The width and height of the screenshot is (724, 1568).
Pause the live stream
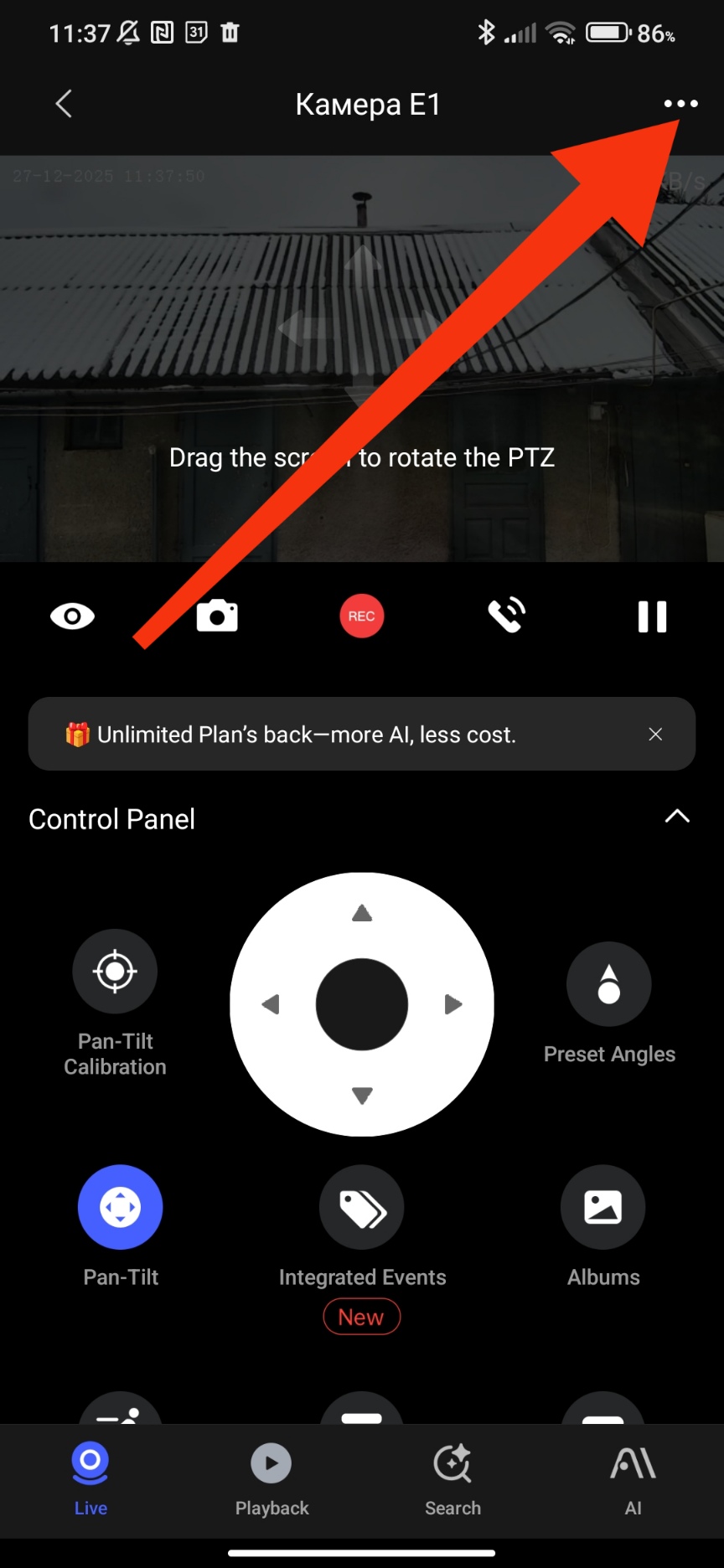coord(652,616)
